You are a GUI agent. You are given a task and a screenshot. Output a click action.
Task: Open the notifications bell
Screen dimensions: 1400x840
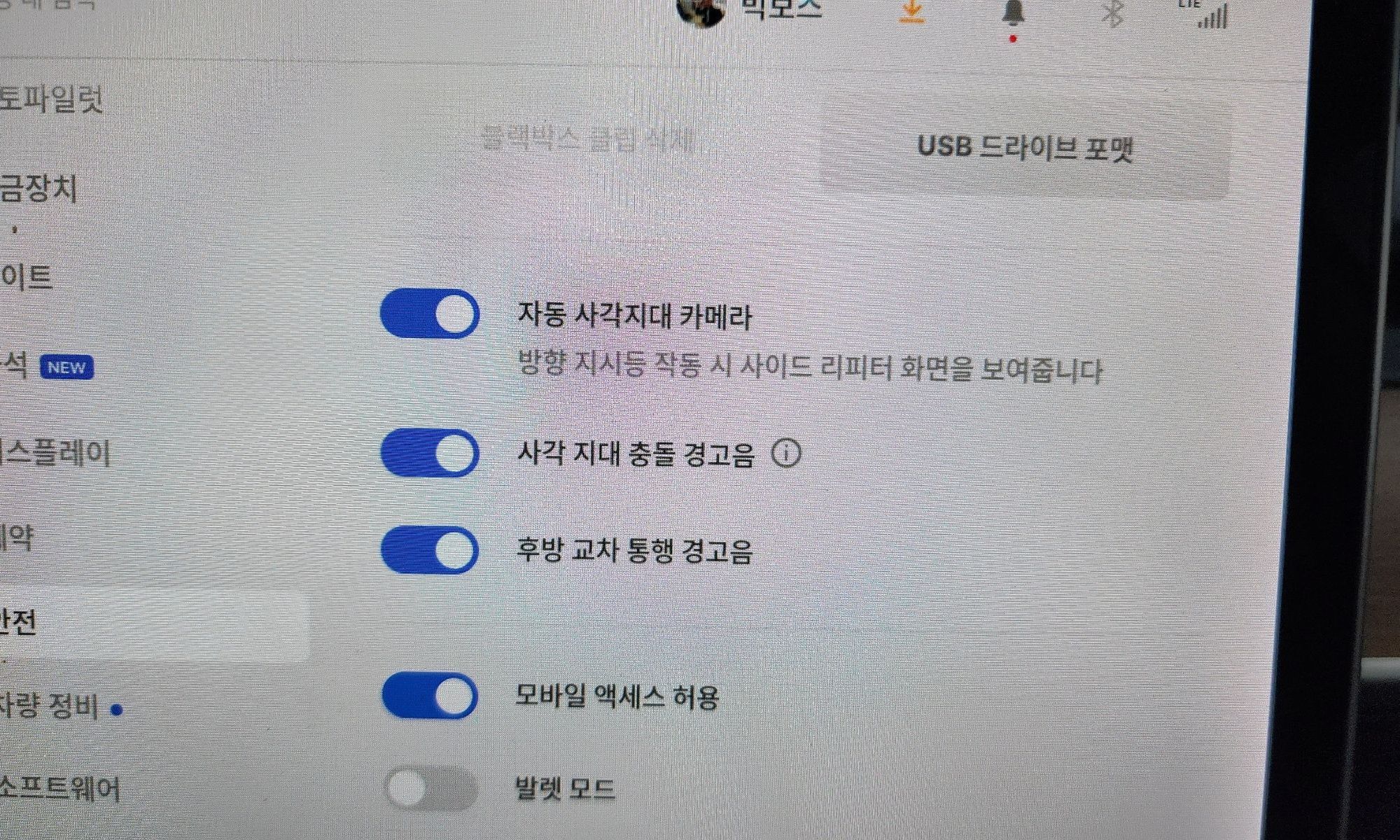coord(1013,14)
